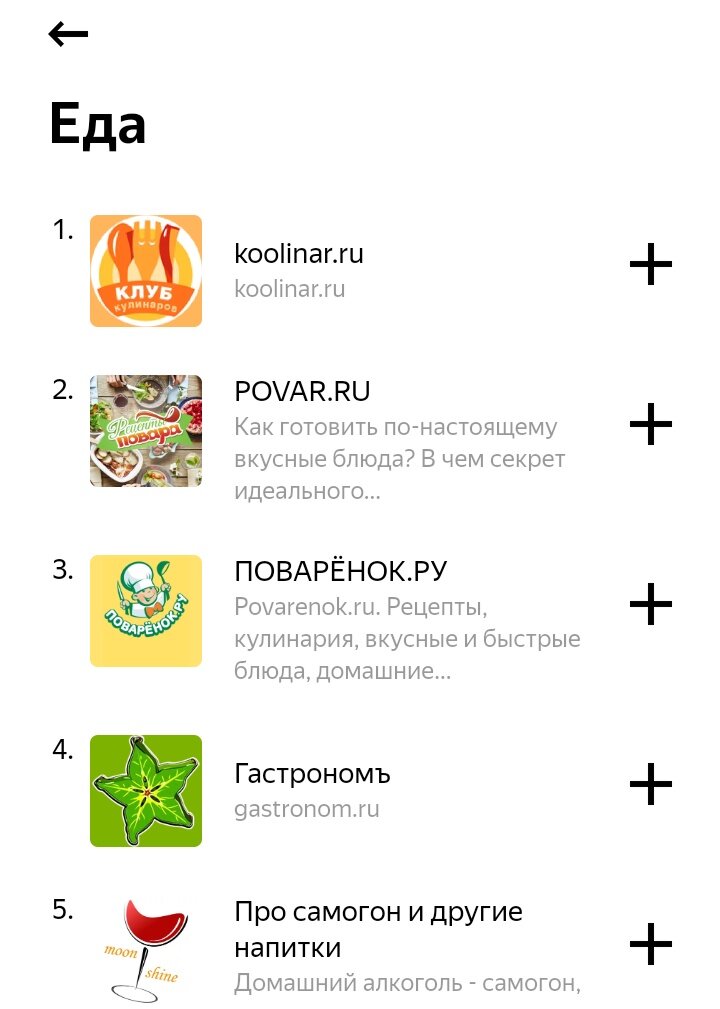Viewport: 720px width, 1009px height.
Task: Subscribe to ПОВАРЁНОК.РУ with the plus button
Action: pos(652,603)
